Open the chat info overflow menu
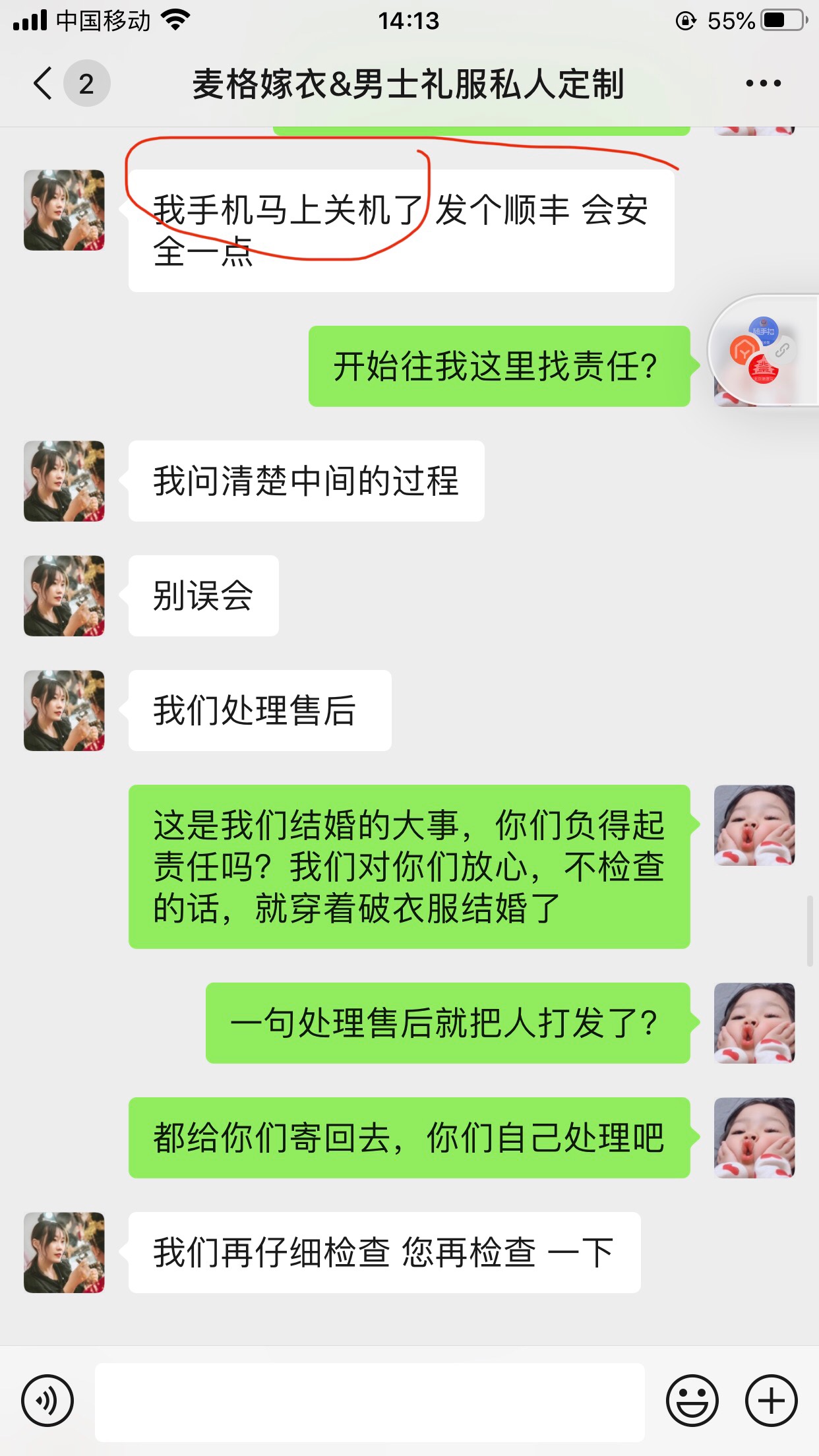The height and width of the screenshot is (1456, 819). pyautogui.click(x=763, y=84)
